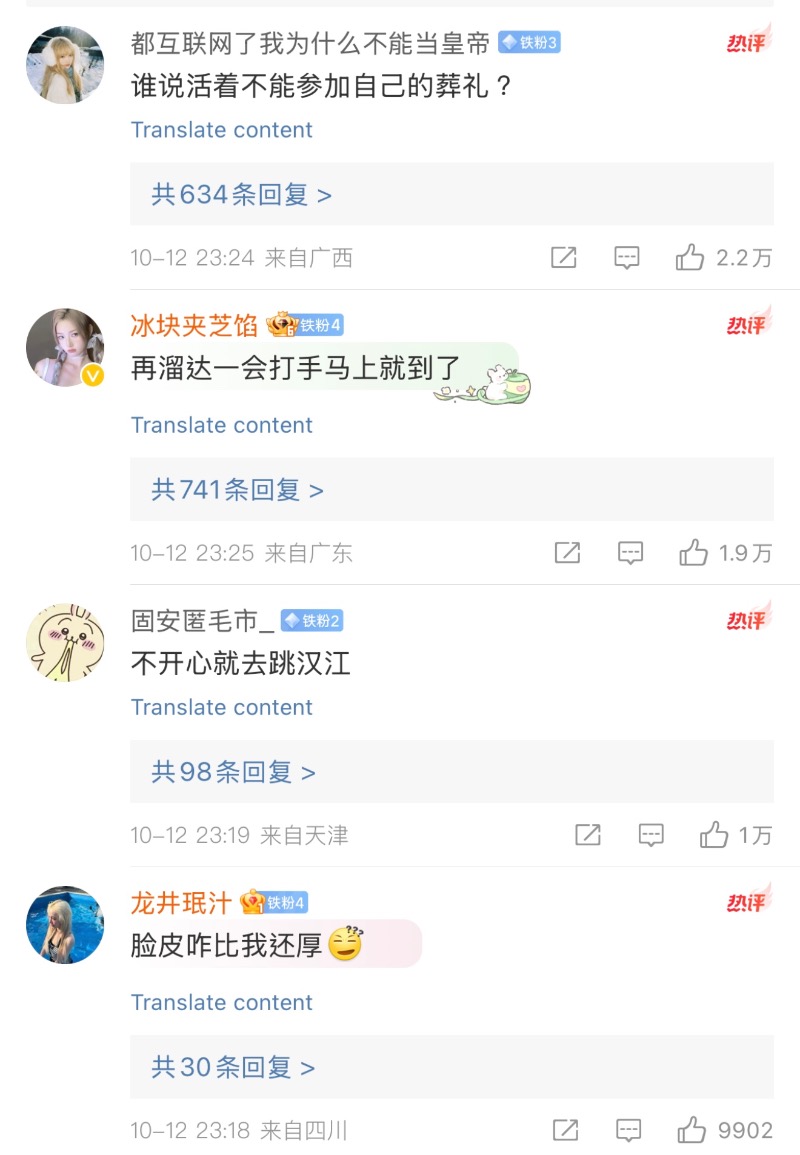Repost 固安匿毛市_'s comment
Screen dimensions: 800x1155
[x=588, y=835]
